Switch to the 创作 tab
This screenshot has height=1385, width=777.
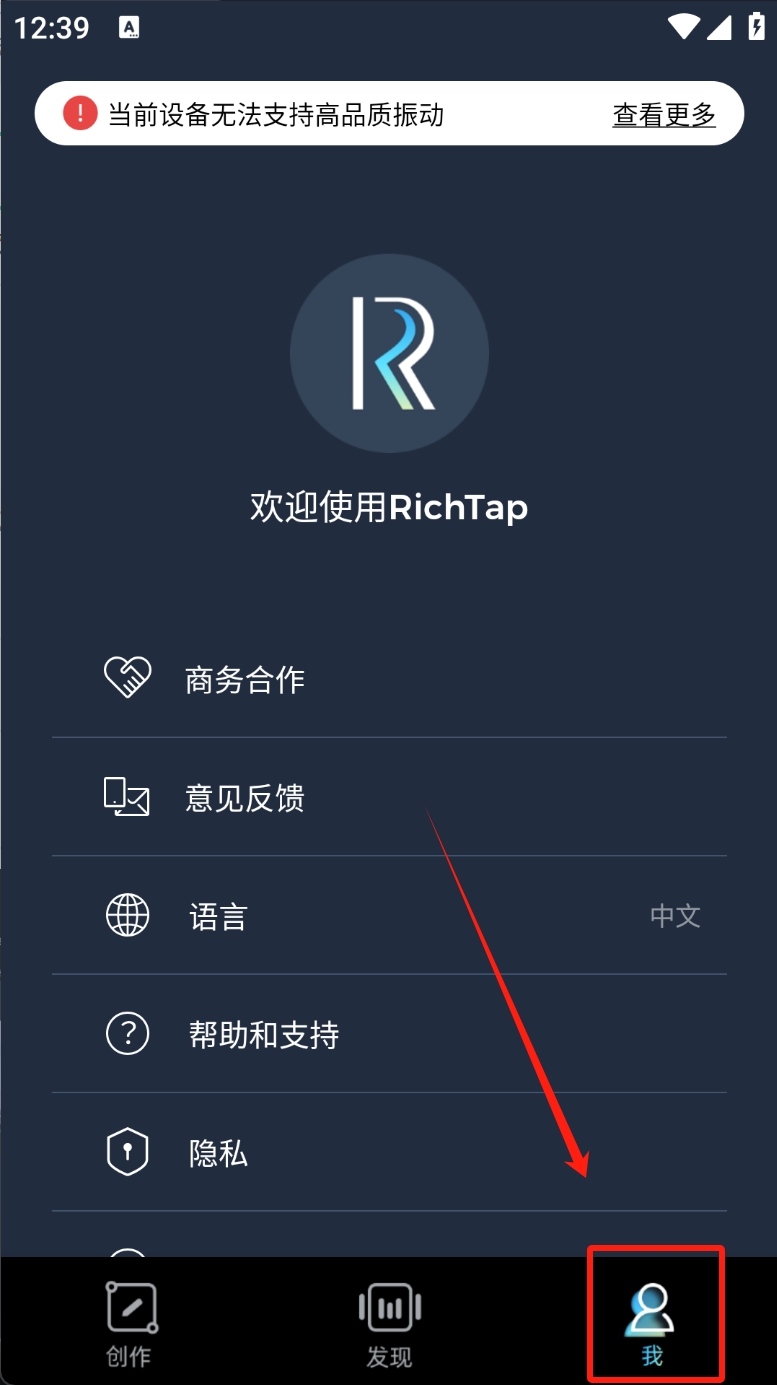130,1323
